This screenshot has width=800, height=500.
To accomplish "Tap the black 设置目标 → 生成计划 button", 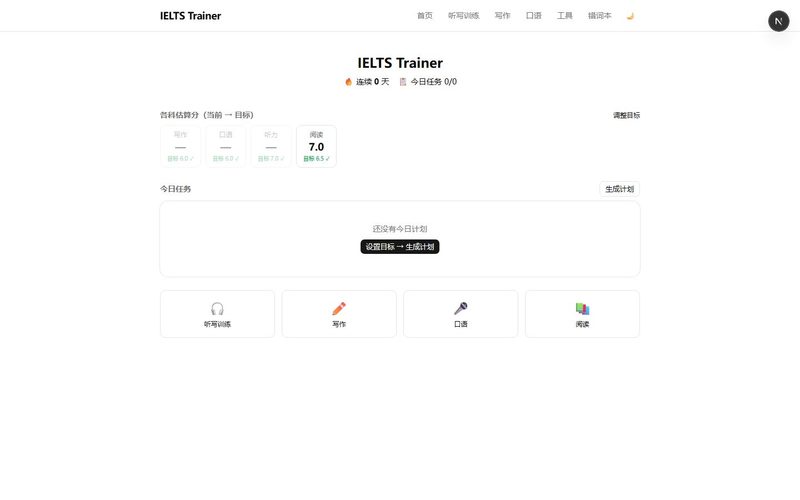I will 400,246.
